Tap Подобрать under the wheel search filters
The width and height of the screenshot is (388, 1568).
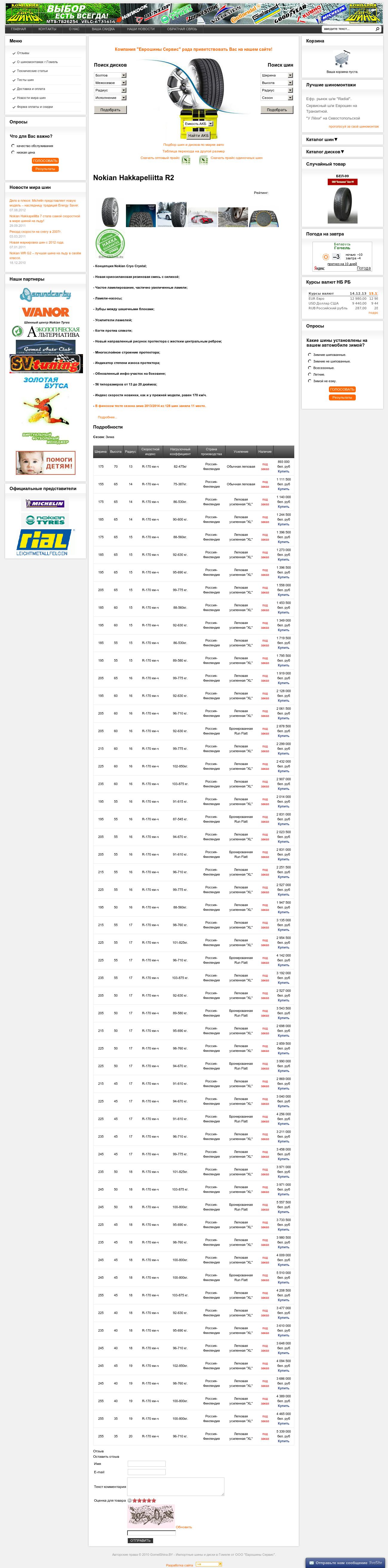110,110
